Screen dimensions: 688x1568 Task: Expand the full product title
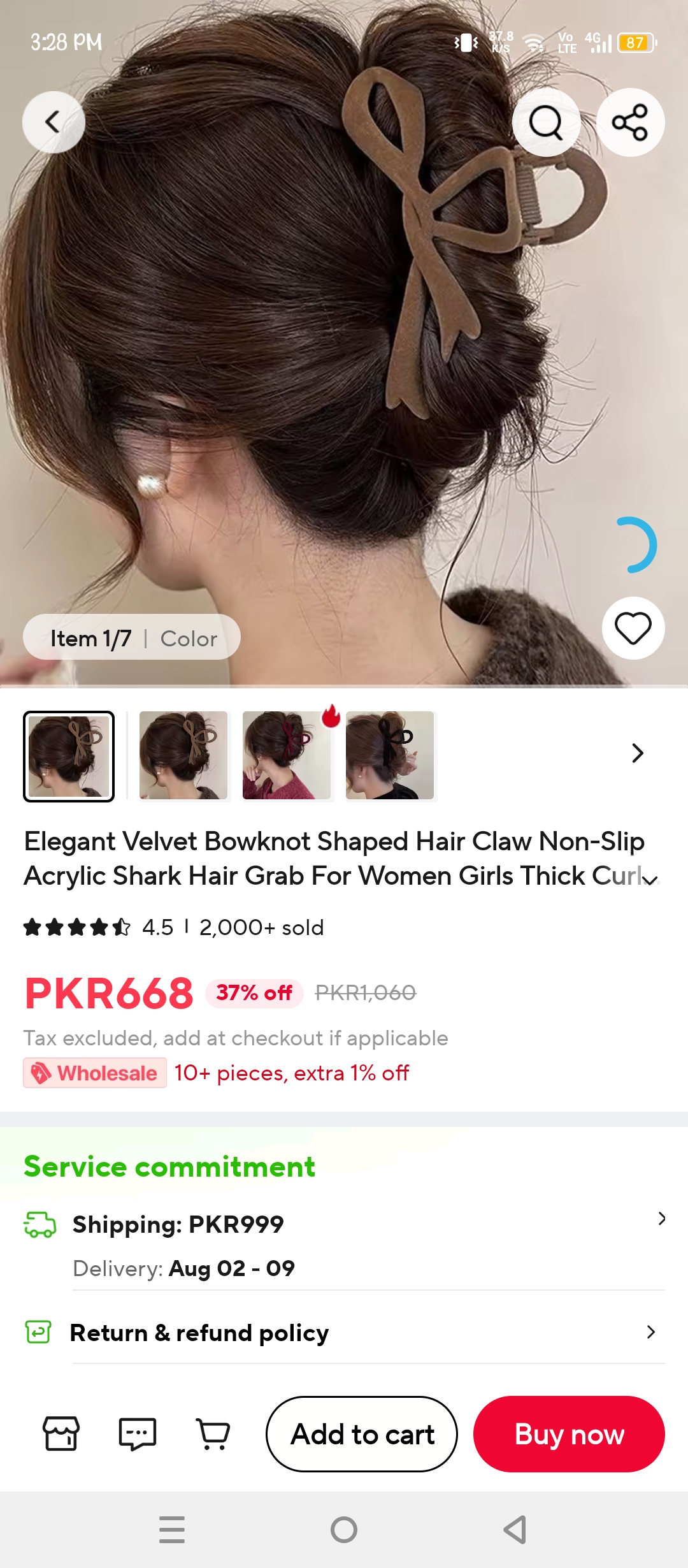(650, 880)
